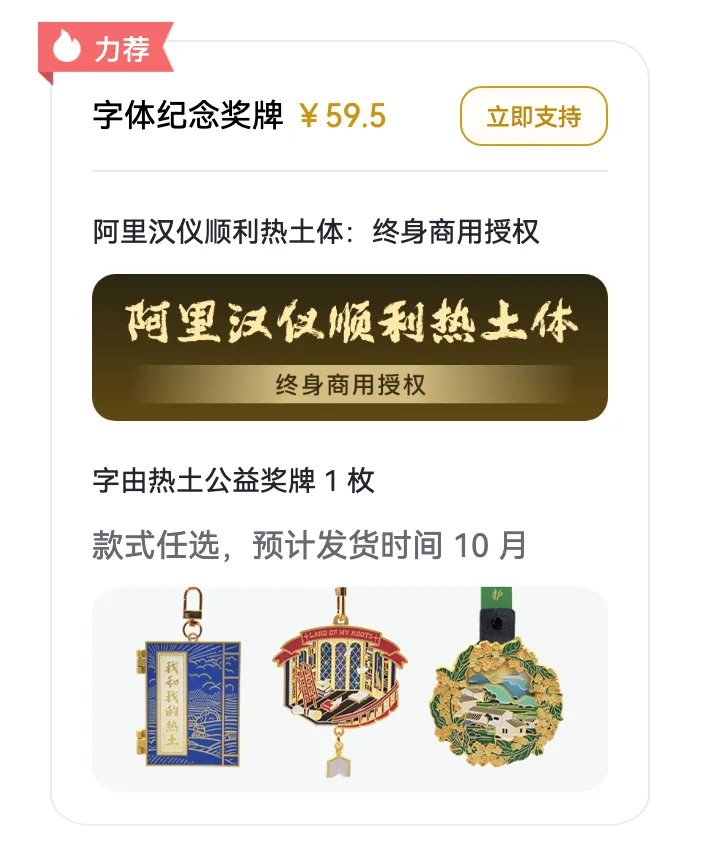Tap the 立即支持 button
Screen dimensions: 706x847
pyautogui.click(x=533, y=117)
